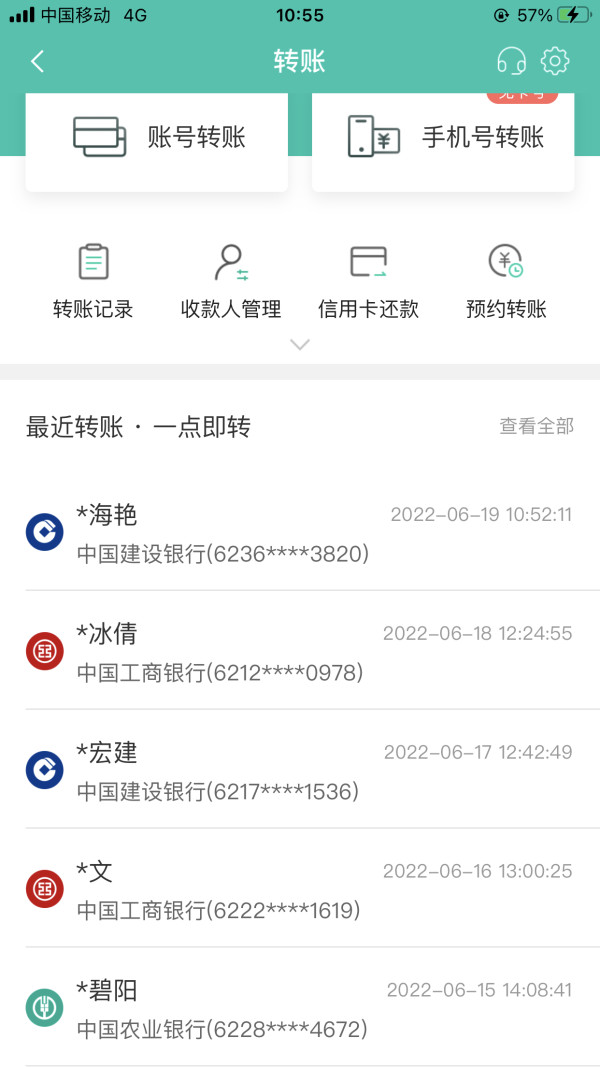Select 信用卡还款 credit card repayment
The width and height of the screenshot is (600, 1067).
(x=368, y=282)
